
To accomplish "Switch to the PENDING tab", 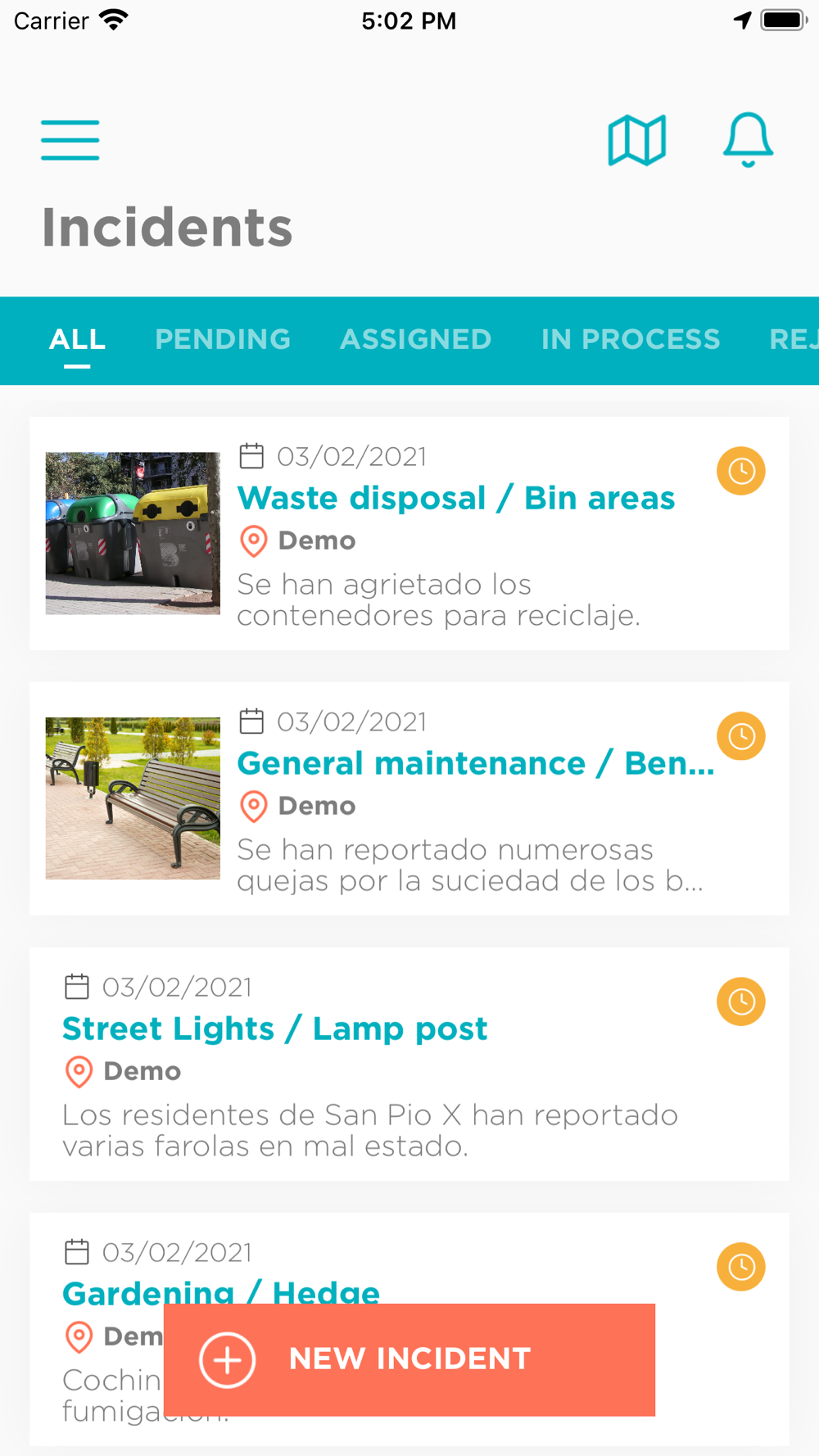I will 223,339.
